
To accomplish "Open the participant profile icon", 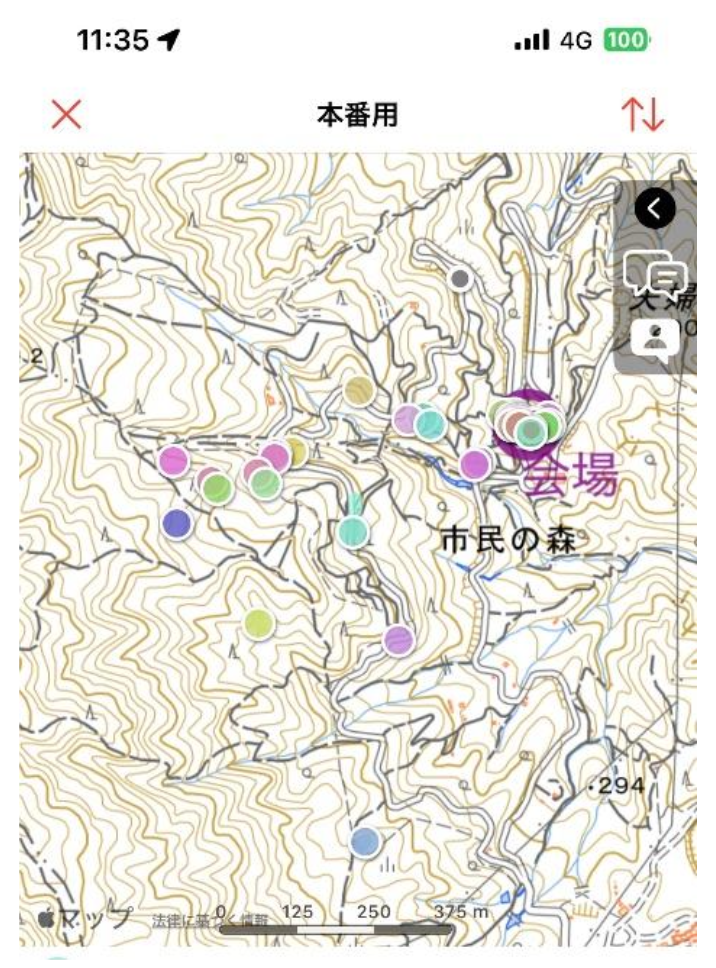I will pyautogui.click(x=656, y=339).
